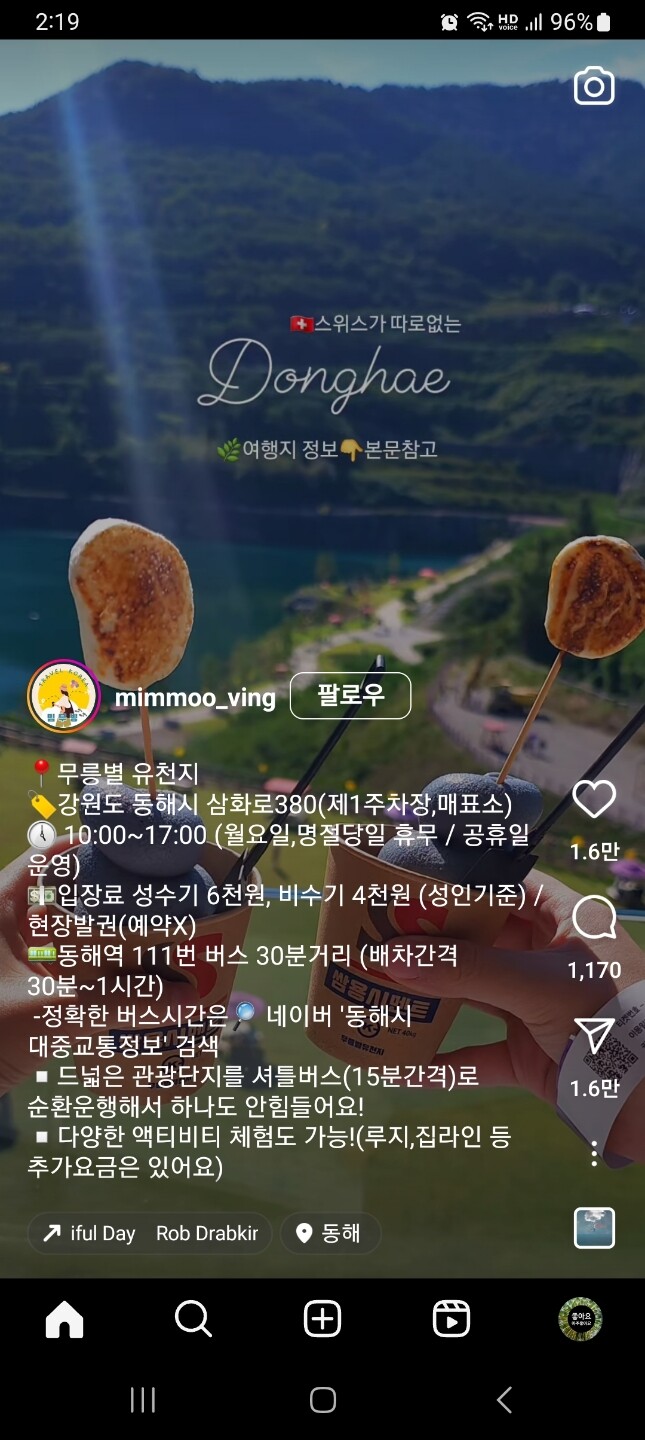This screenshot has height=1440, width=645.
Task: Open my profile tab
Action: click(x=580, y=1319)
